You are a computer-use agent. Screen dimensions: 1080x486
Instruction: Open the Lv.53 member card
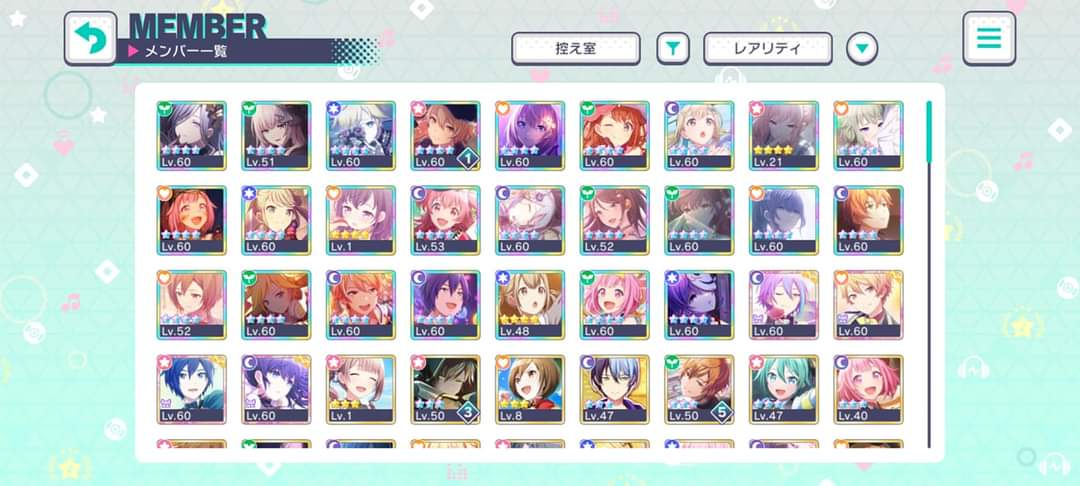445,220
